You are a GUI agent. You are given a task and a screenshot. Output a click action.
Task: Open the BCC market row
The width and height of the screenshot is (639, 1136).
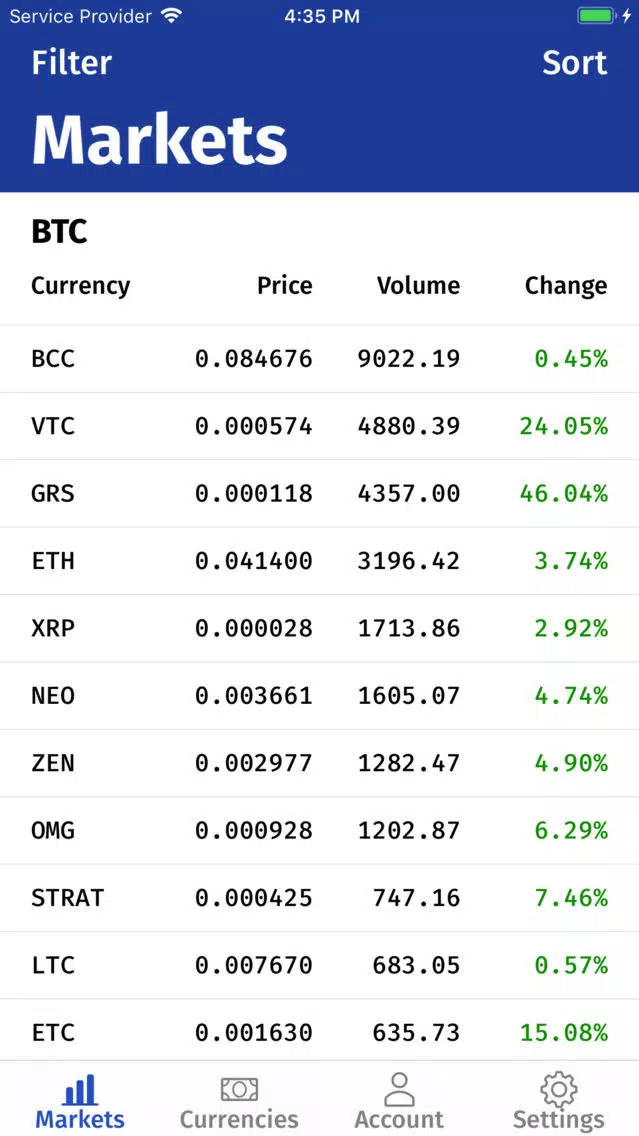point(320,359)
